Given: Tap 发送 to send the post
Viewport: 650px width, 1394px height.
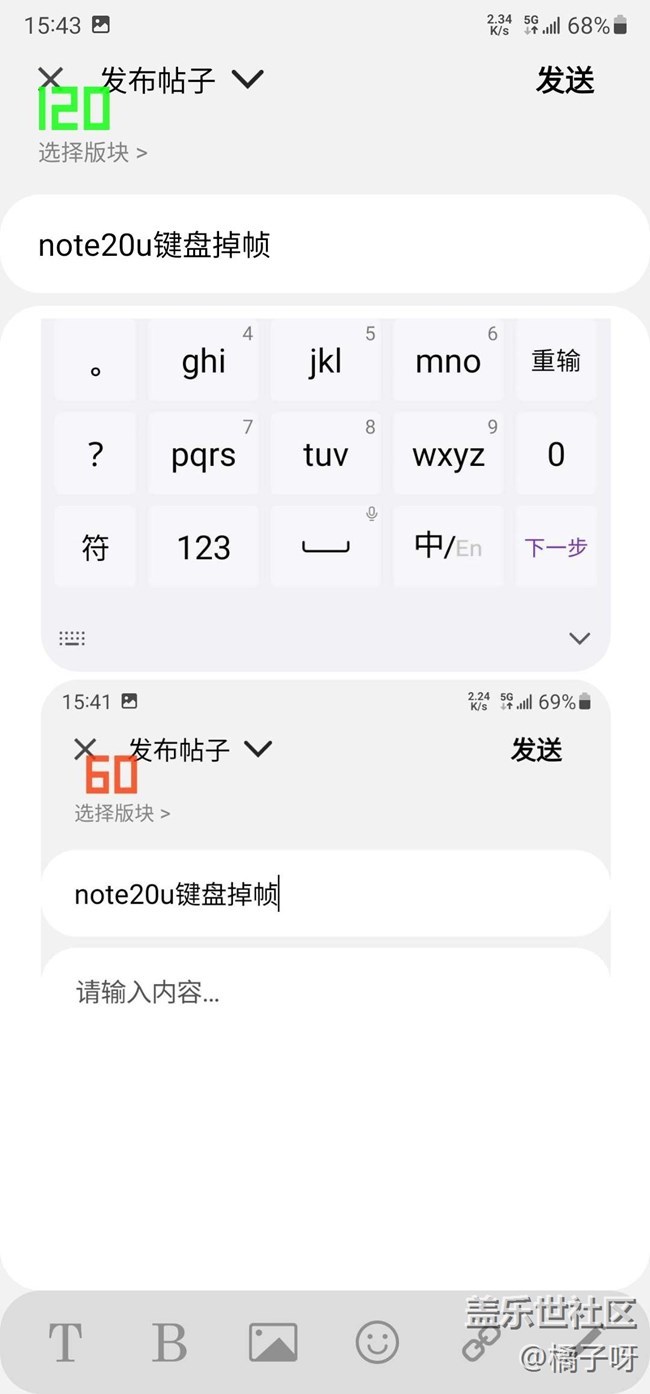Looking at the screenshot, I should click(565, 80).
